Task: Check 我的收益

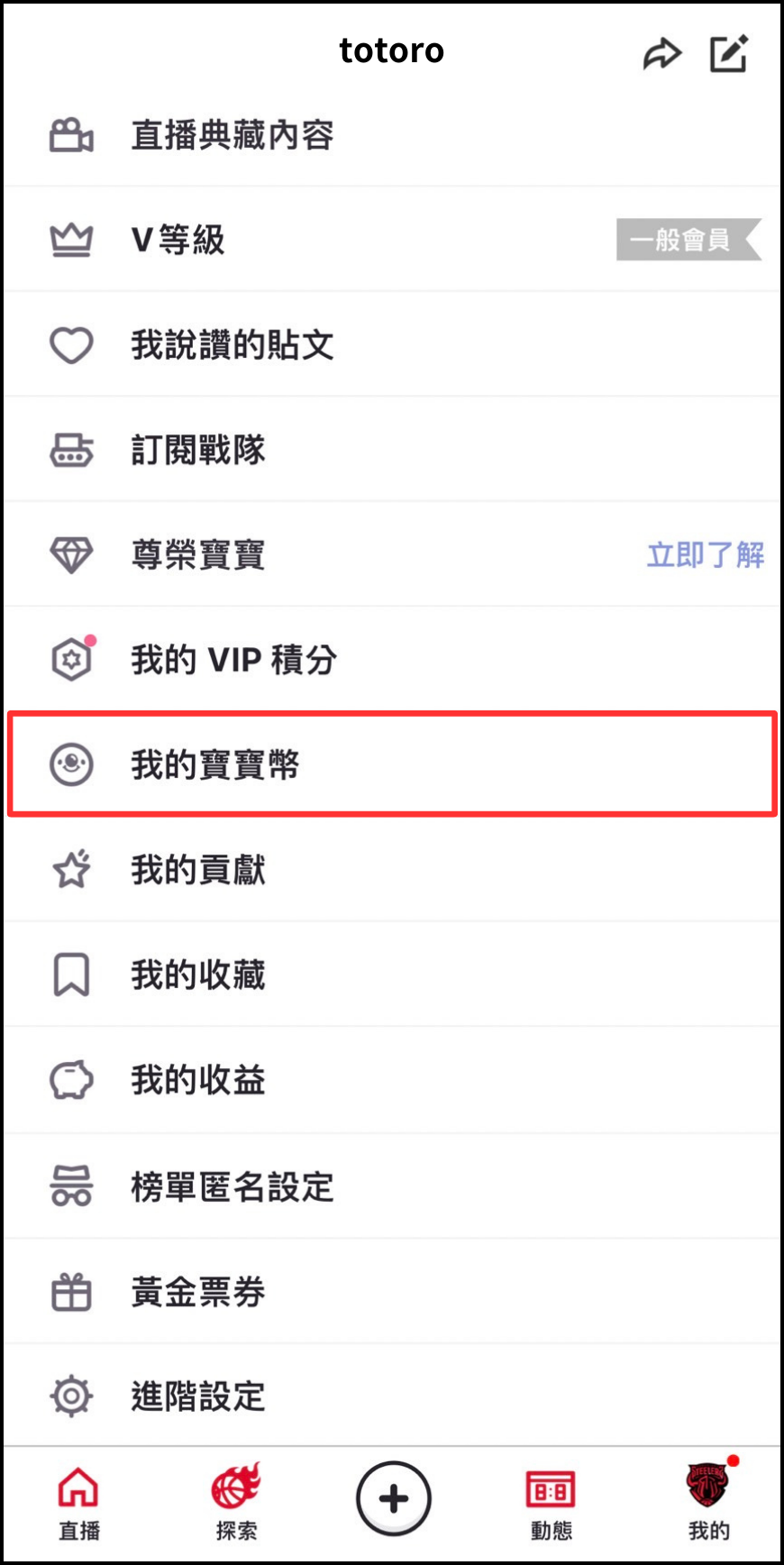Action: tap(198, 1080)
